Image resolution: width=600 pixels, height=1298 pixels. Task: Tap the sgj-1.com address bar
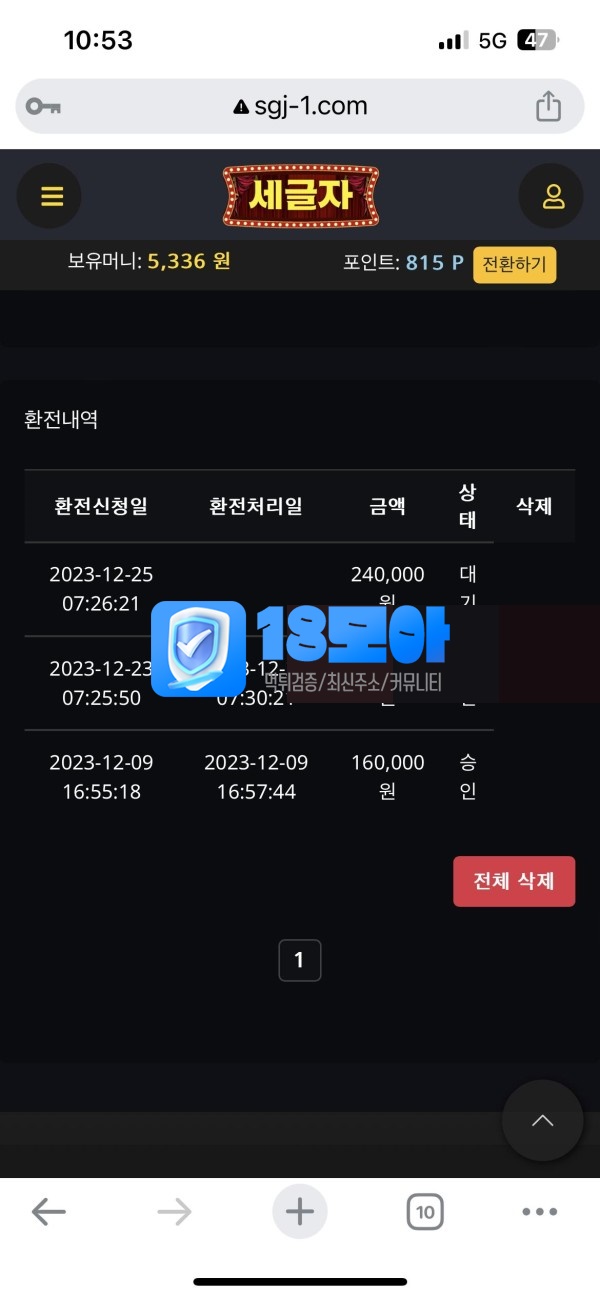click(300, 106)
